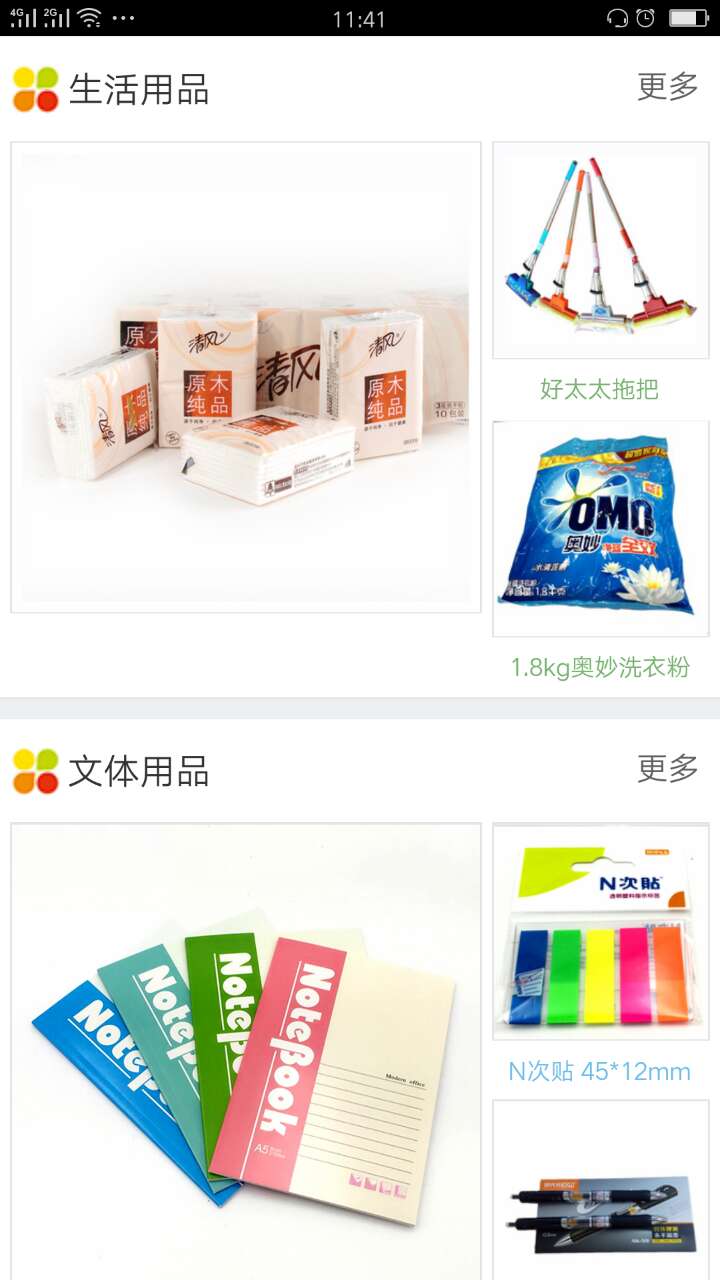The height and width of the screenshot is (1280, 720).
Task: Open 更多 for 文体用品 section
Action: [667, 769]
